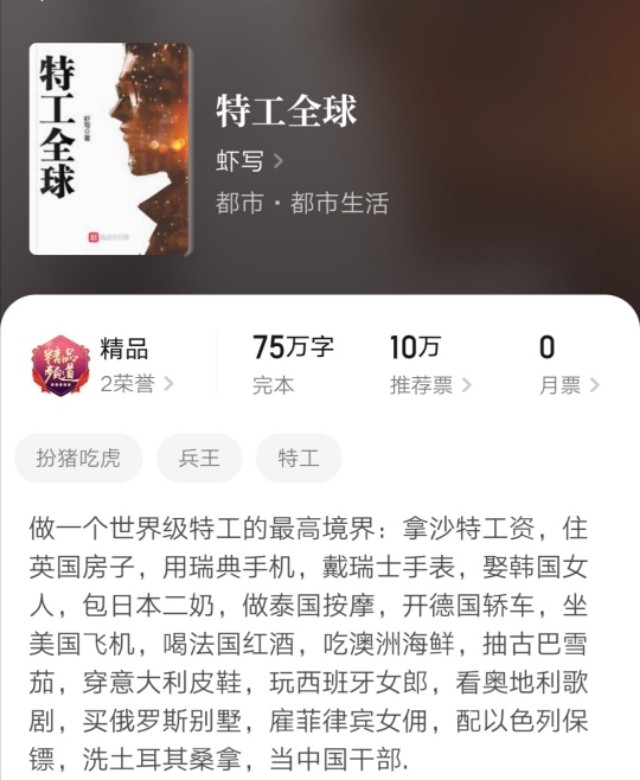
Task: View the book's 2荣誉 honors
Action: tap(137, 384)
